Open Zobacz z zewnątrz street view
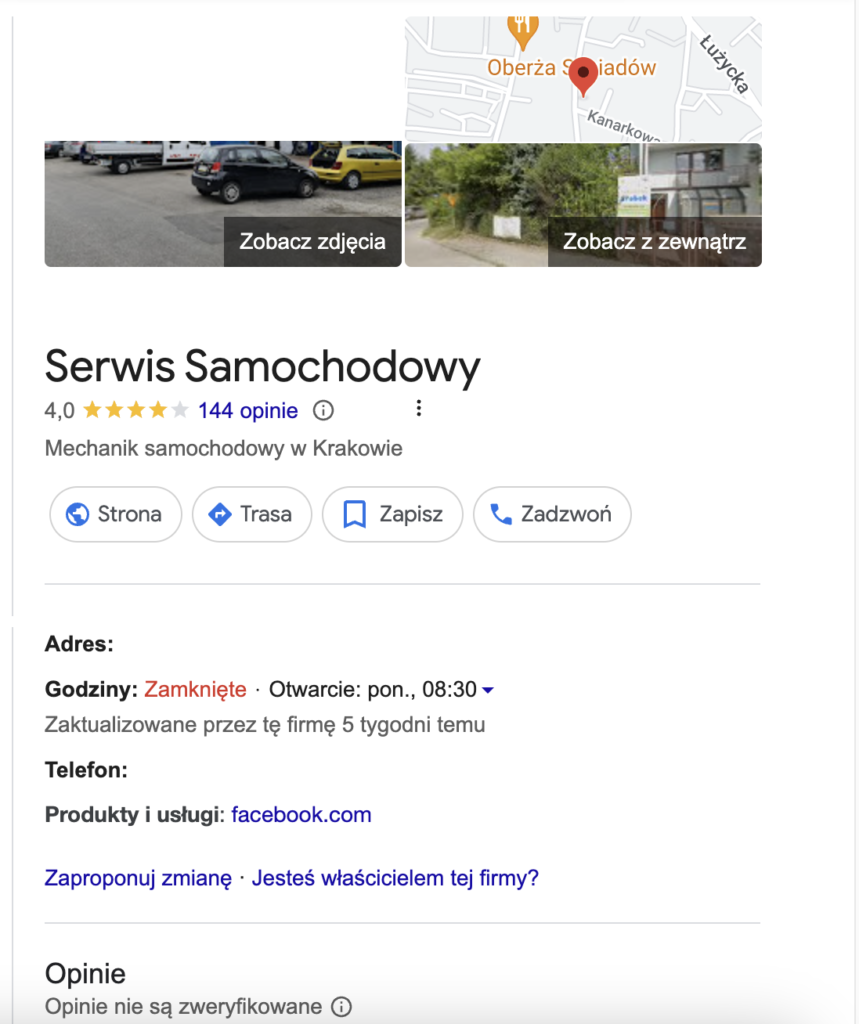 (654, 240)
